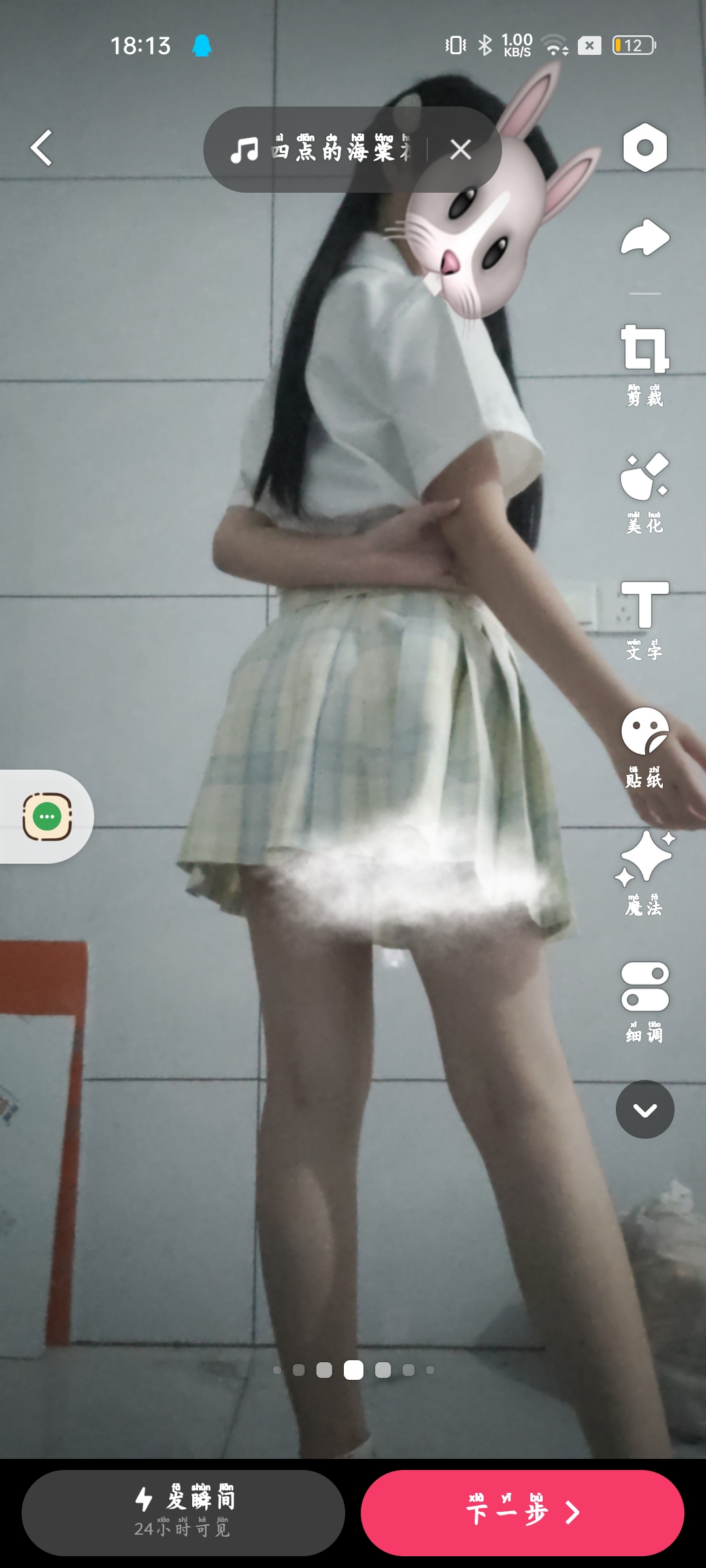Tap the share arrow icon
The image size is (706, 1568).
point(645,238)
